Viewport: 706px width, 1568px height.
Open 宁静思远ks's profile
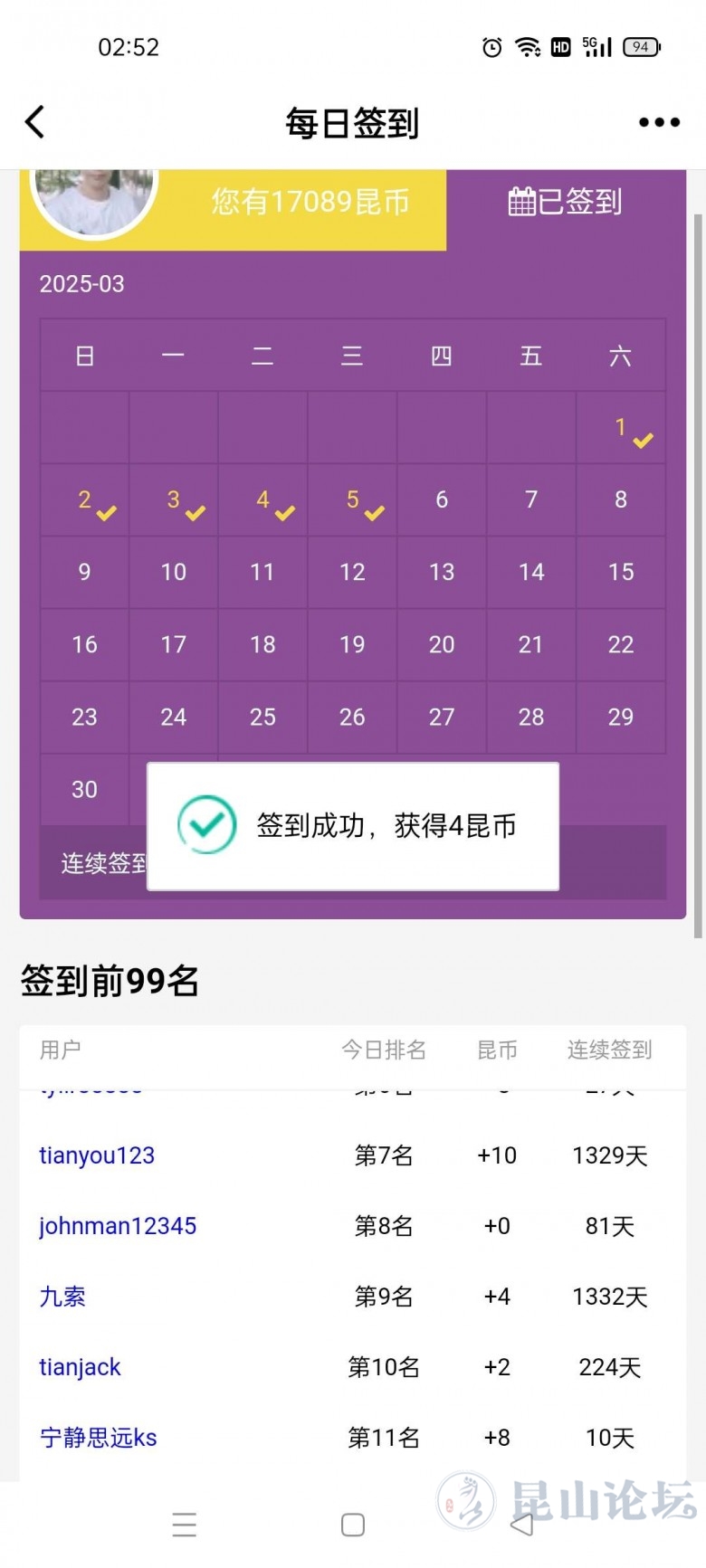tap(99, 1438)
